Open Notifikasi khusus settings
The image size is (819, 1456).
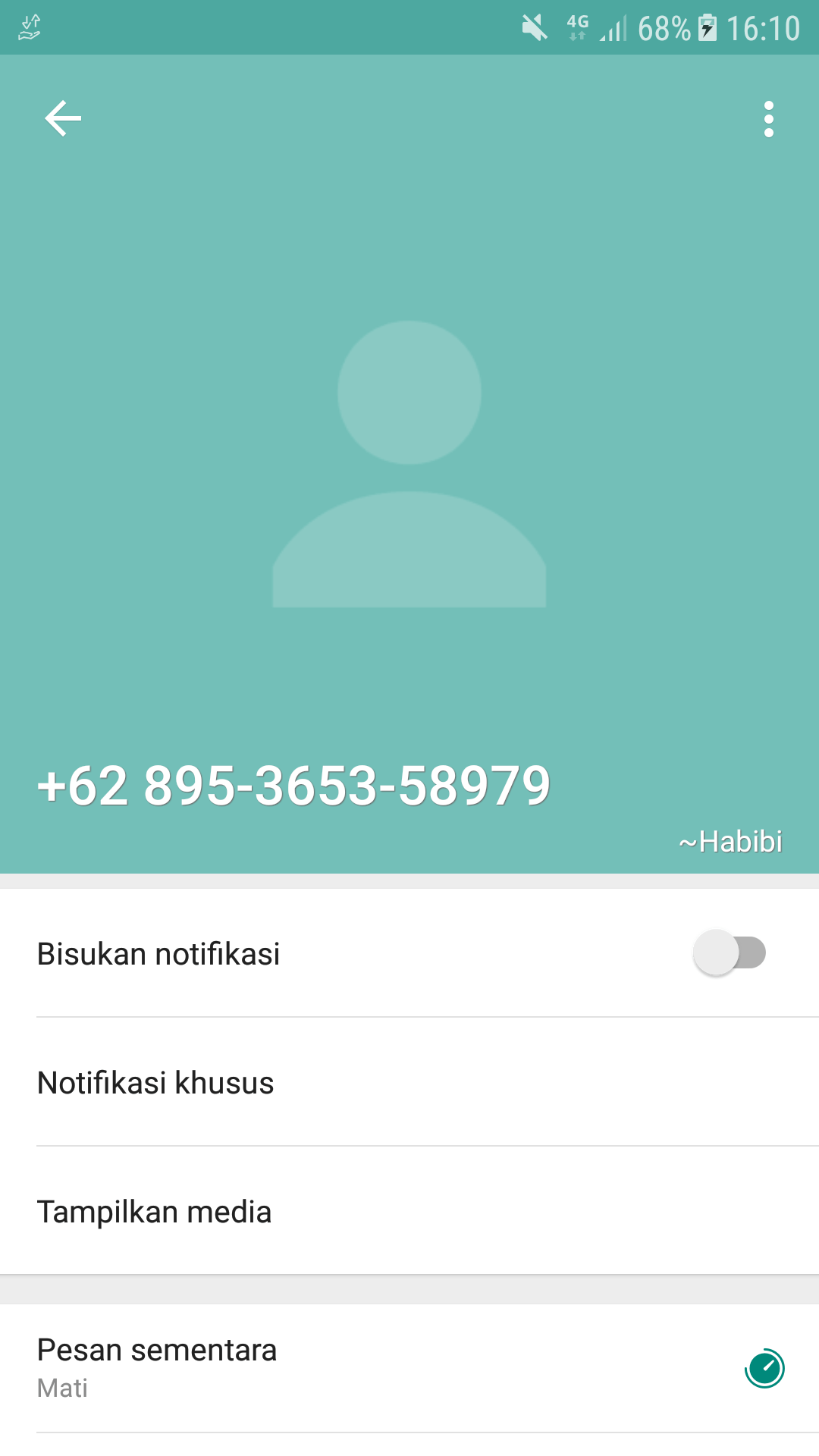click(x=155, y=1082)
